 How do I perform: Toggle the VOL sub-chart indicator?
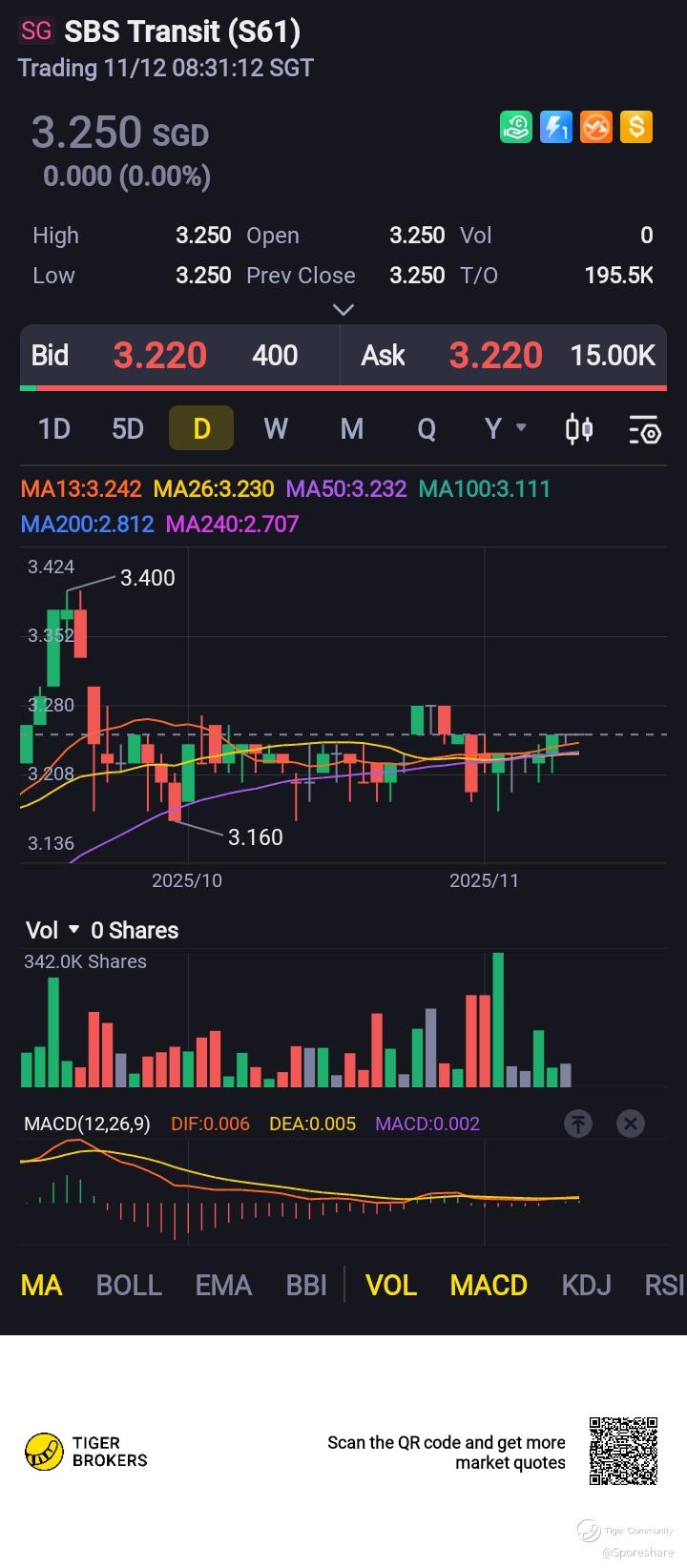(x=391, y=1285)
